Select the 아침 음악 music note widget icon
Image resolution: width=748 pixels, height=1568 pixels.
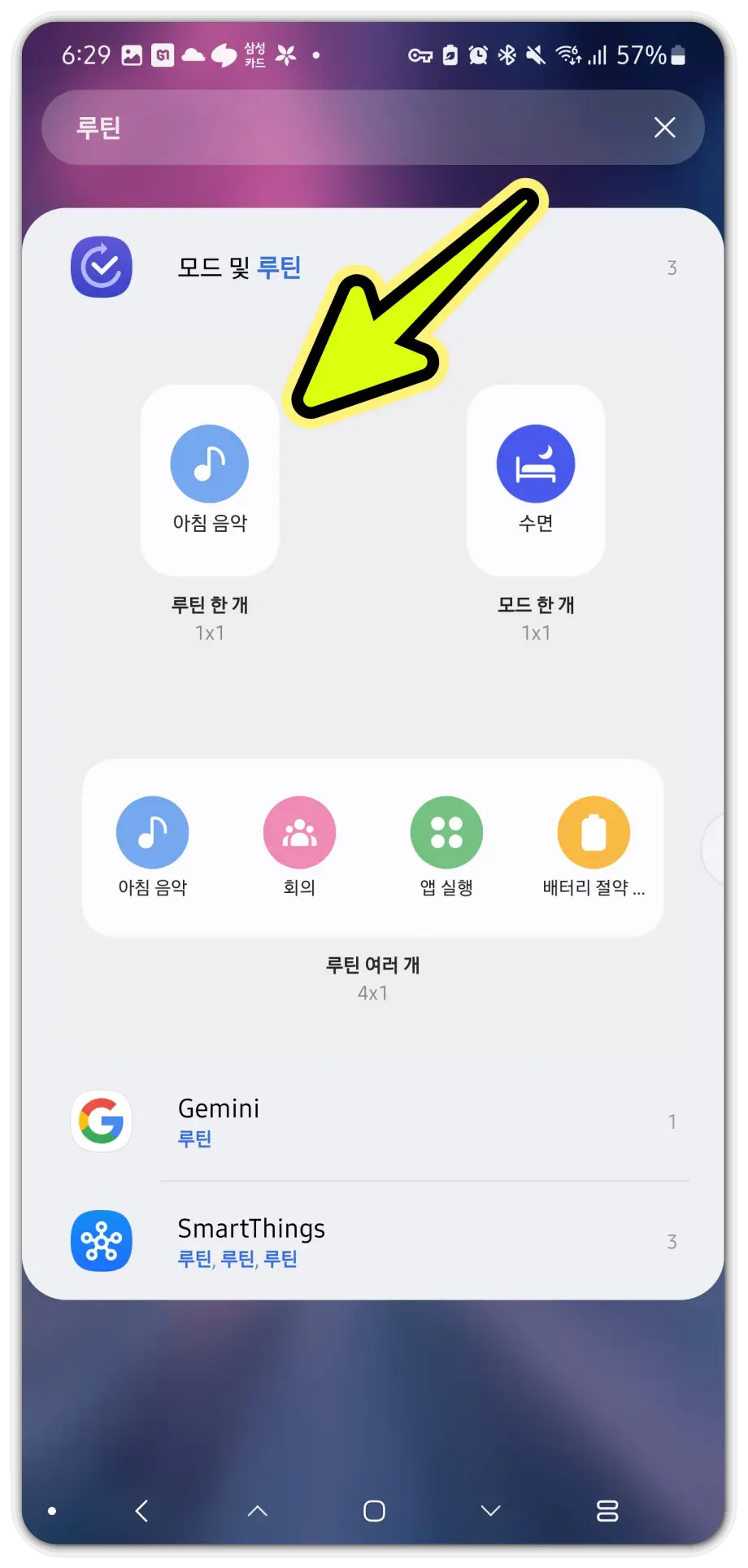208,463
